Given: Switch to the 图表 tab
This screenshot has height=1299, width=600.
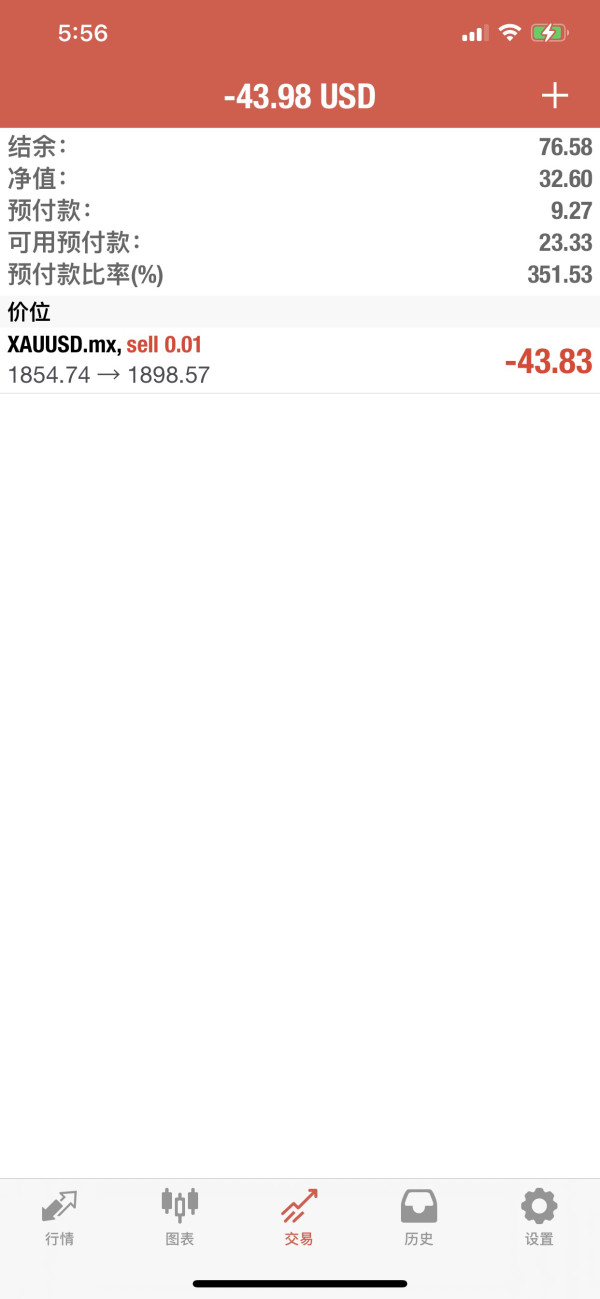Looking at the screenshot, I should coord(180,1217).
